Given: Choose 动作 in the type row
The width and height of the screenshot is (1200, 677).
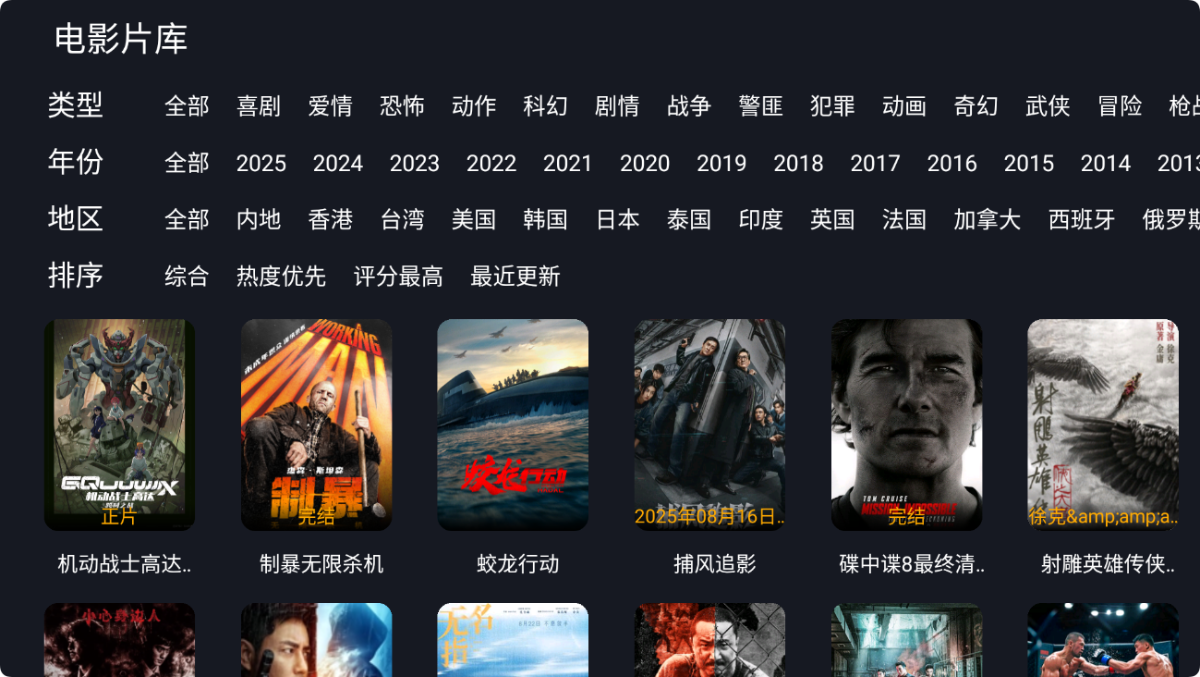Looking at the screenshot, I should (x=473, y=106).
